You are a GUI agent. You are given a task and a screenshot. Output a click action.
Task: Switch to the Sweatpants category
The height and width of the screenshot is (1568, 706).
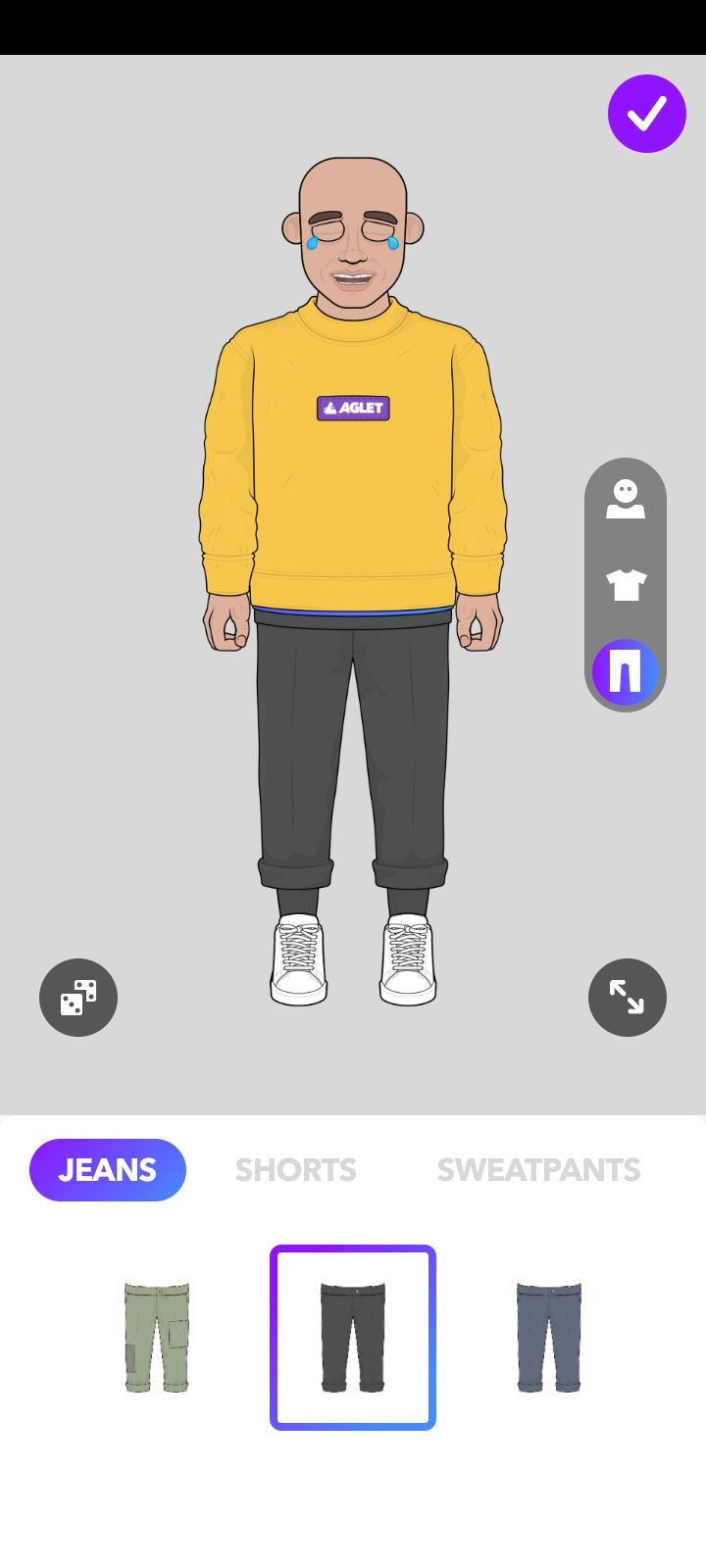tap(538, 1170)
